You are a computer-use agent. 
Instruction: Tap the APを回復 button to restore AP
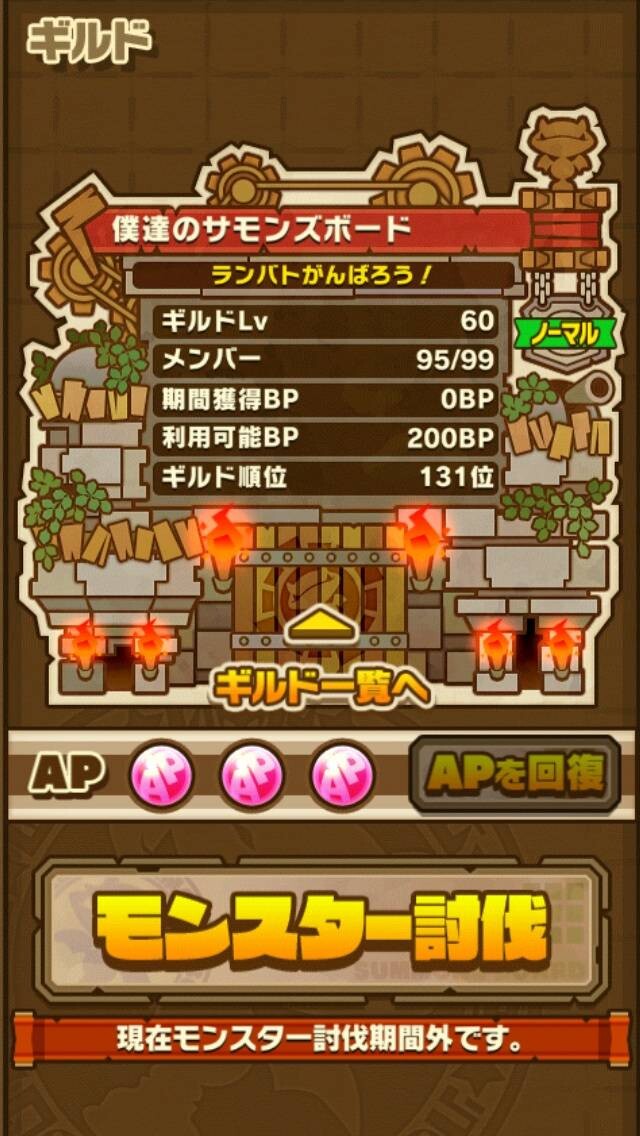515,774
